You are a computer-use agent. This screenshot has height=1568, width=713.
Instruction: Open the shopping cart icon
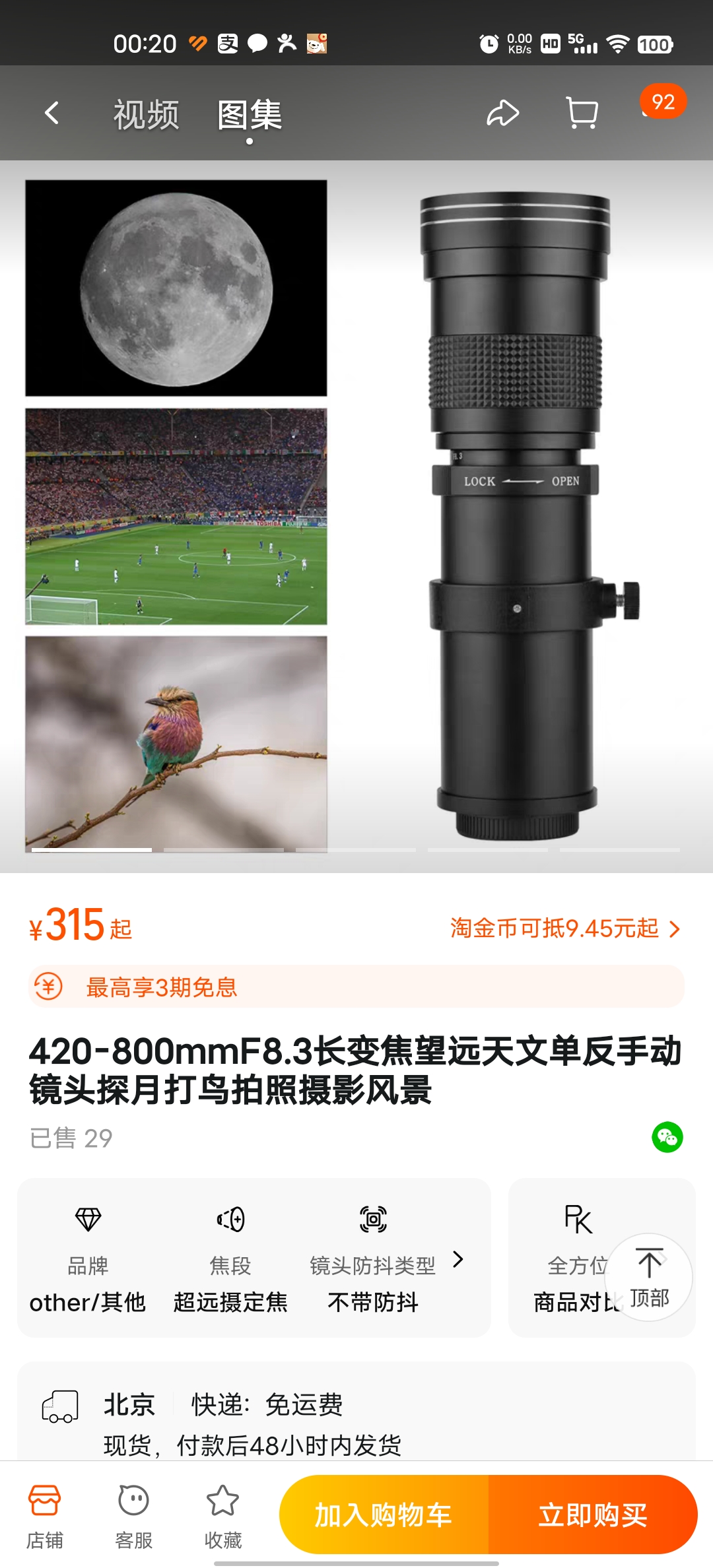[x=582, y=114]
